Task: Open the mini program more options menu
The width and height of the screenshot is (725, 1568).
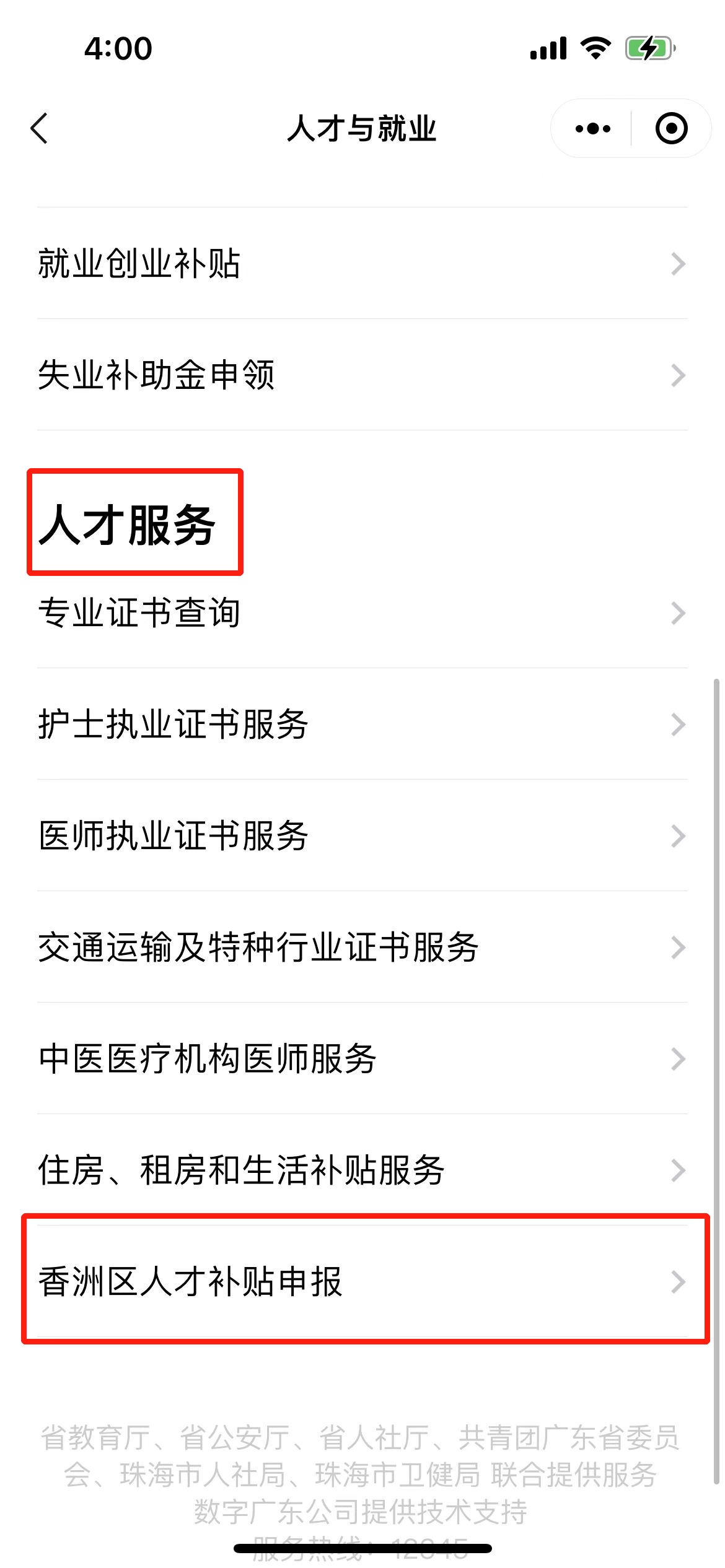Action: click(x=592, y=129)
